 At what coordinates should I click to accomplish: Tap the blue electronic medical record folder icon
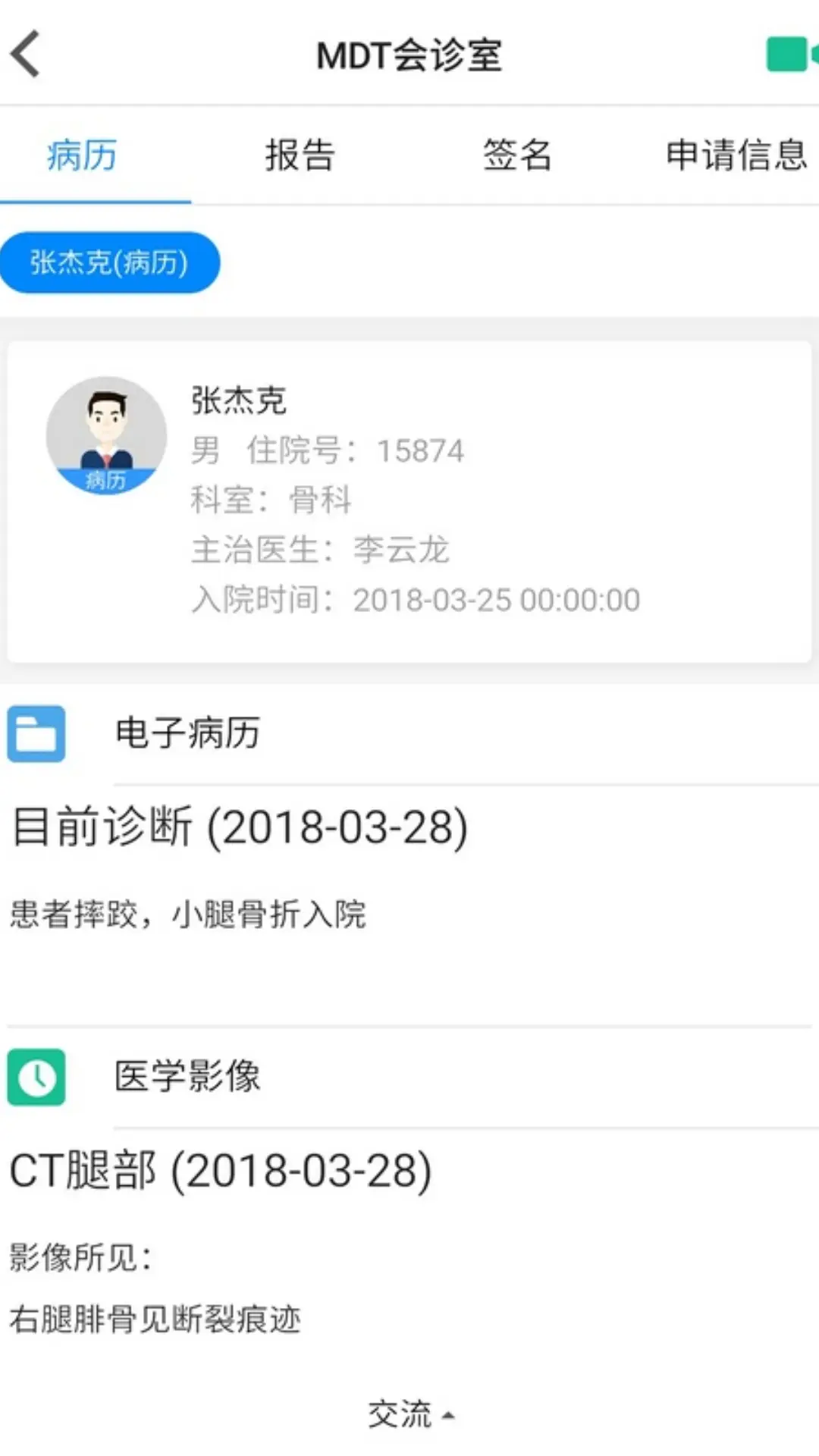36,733
